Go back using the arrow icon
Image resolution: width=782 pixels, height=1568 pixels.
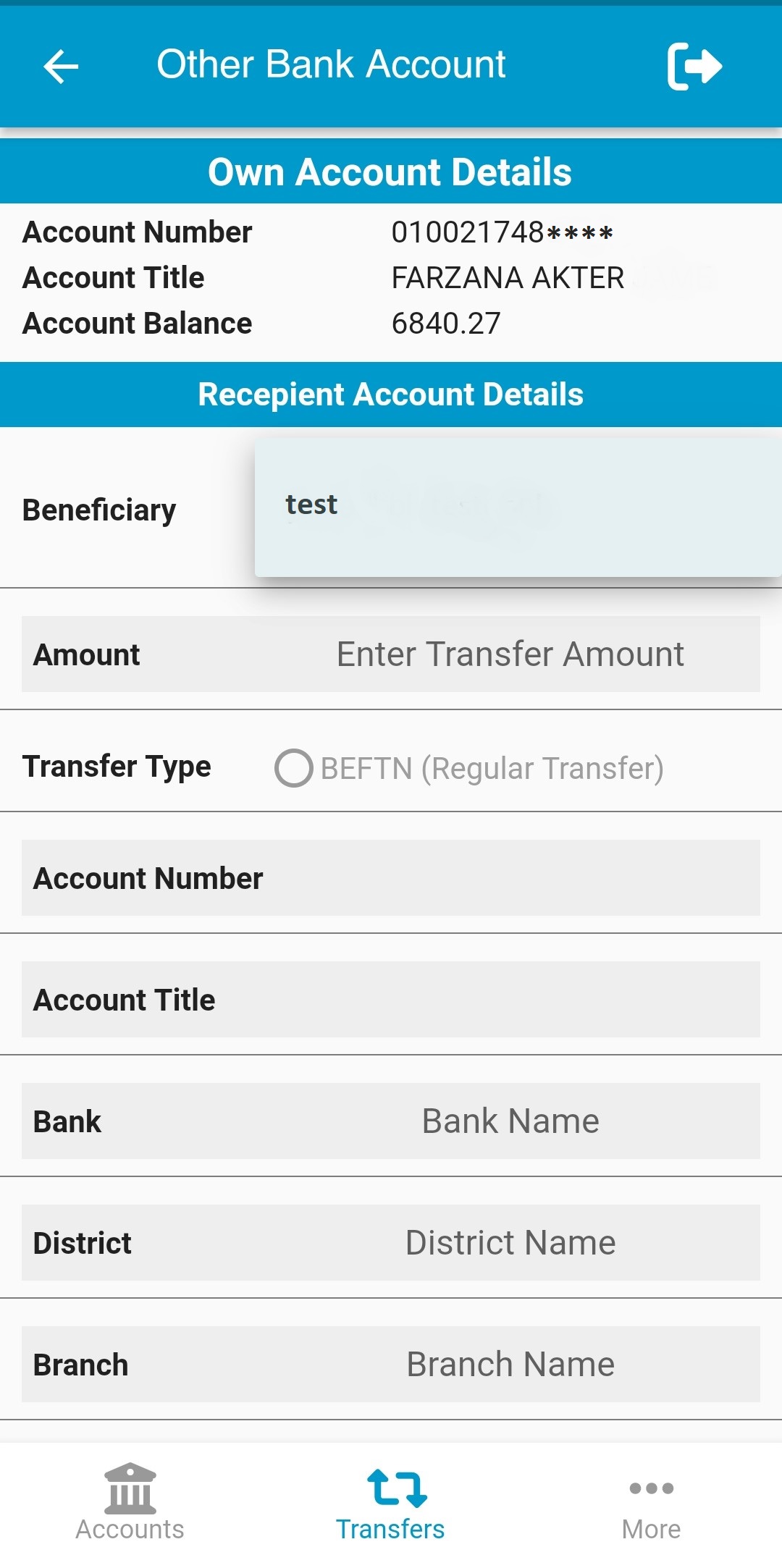(61, 67)
